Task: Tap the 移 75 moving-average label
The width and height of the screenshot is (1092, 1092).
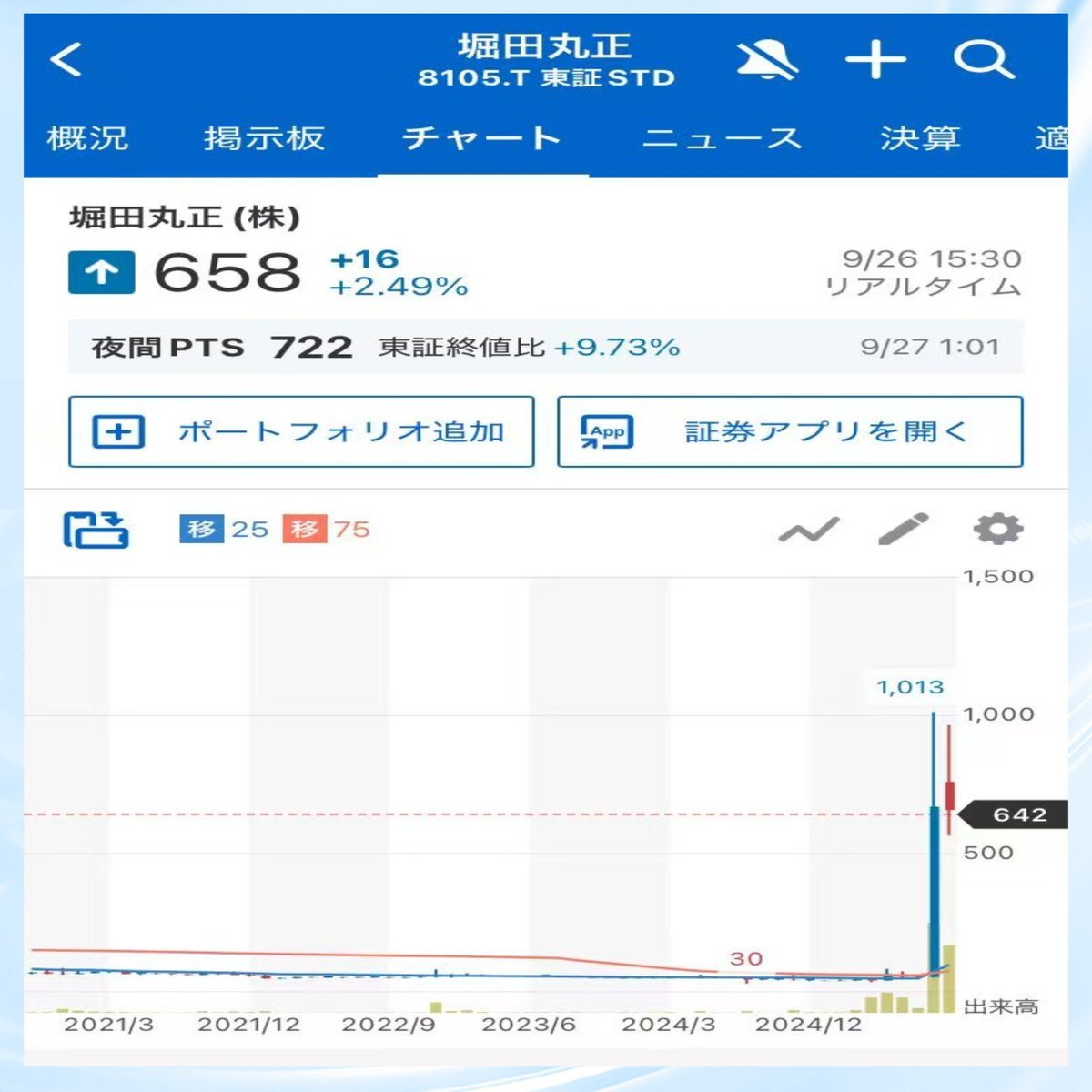Action: point(327,530)
